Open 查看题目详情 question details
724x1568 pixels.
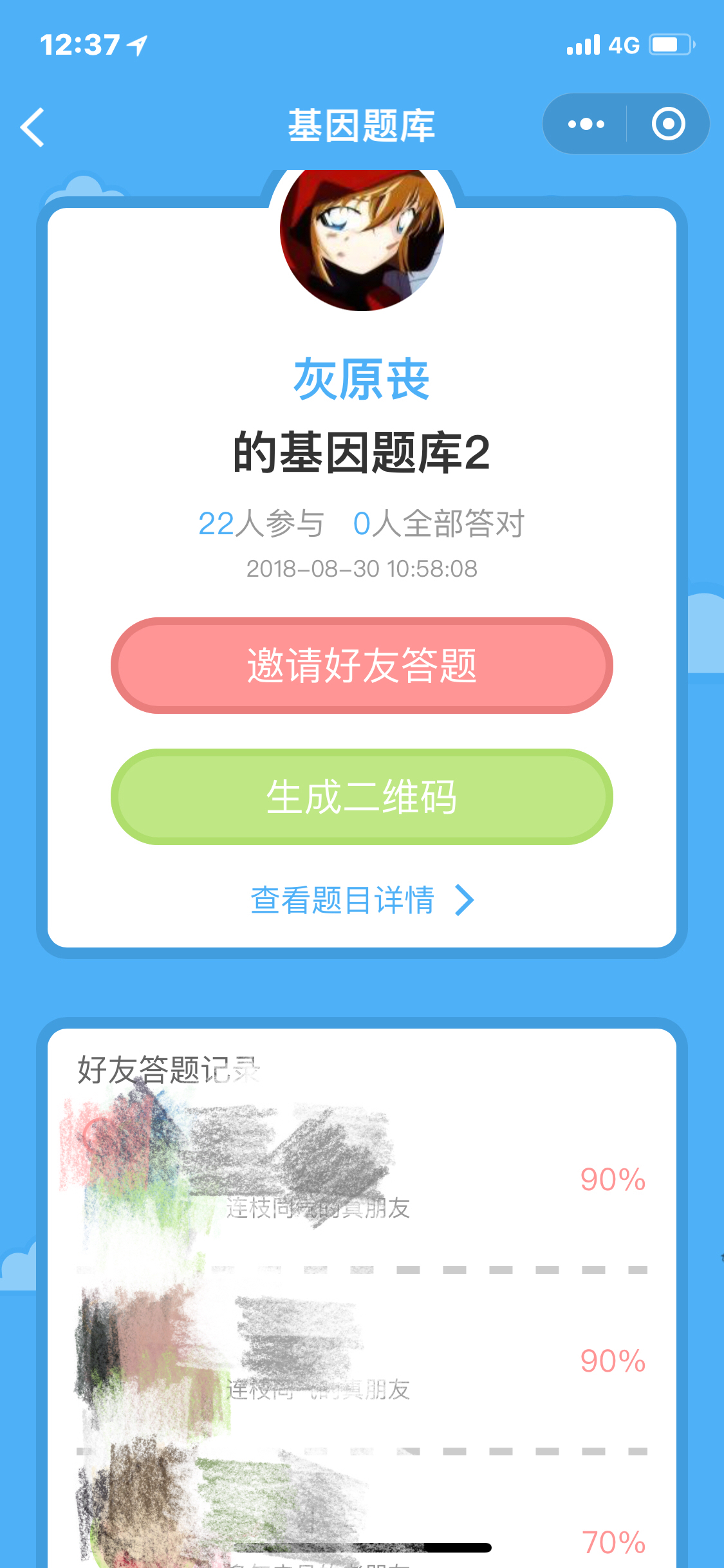click(x=362, y=900)
